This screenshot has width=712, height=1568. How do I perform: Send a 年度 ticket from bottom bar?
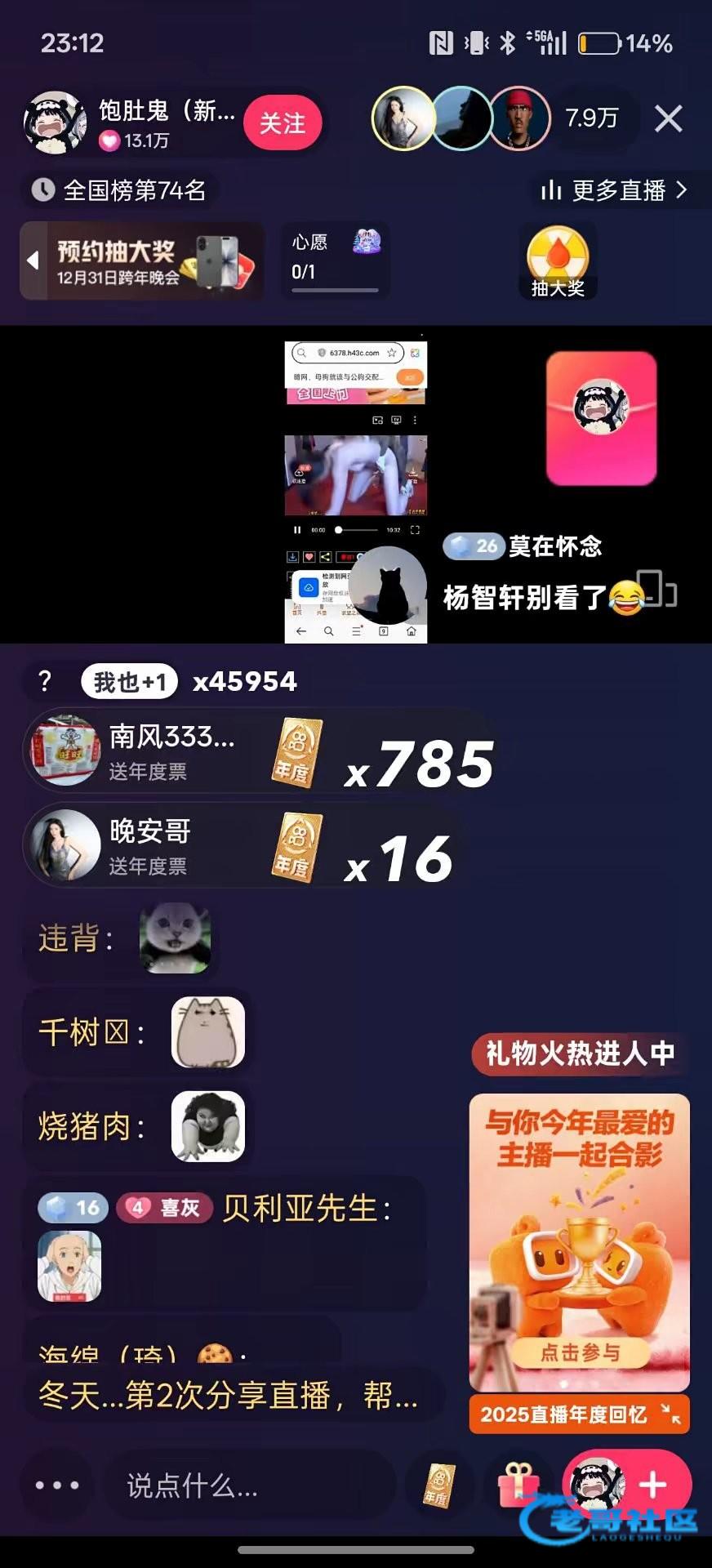pos(438,1486)
